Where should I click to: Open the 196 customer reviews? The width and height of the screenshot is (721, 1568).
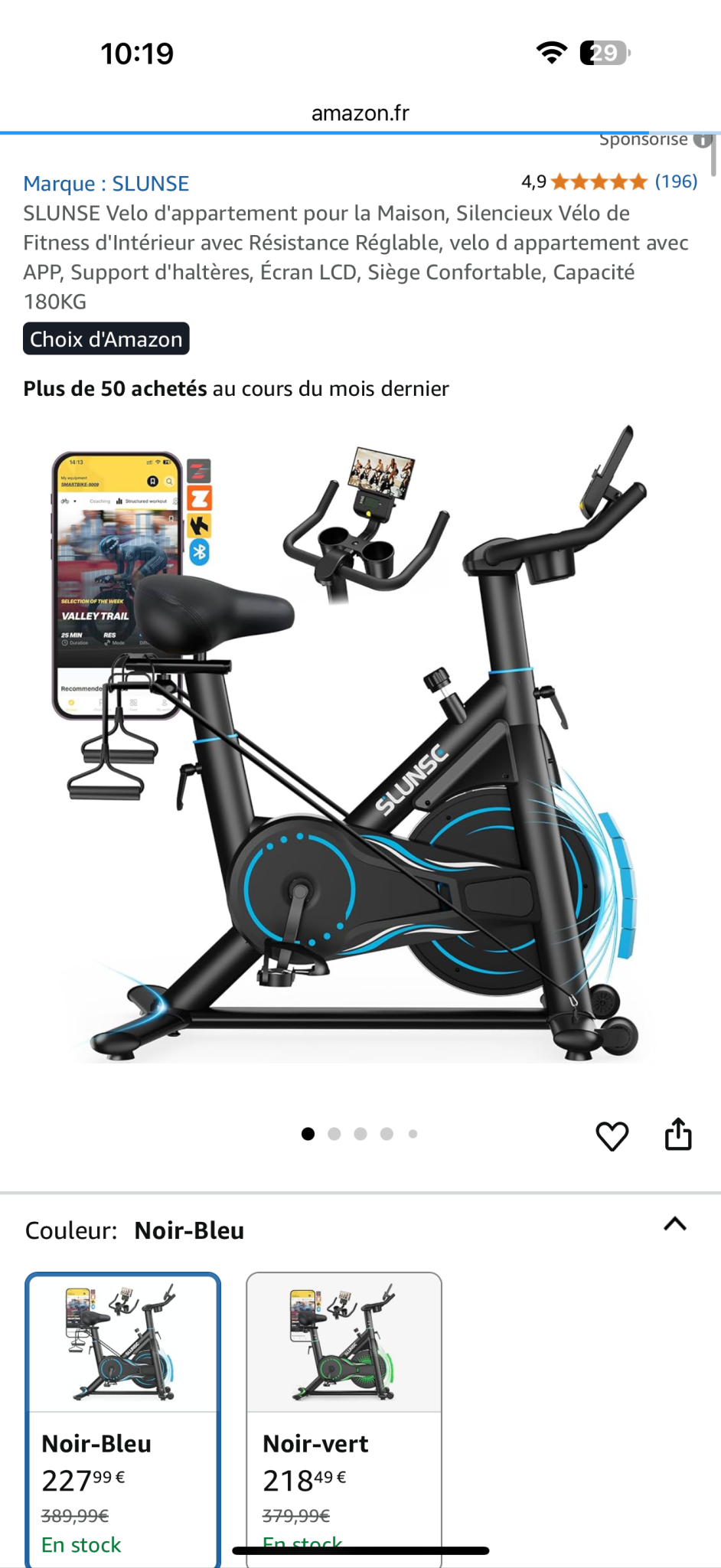tap(676, 181)
